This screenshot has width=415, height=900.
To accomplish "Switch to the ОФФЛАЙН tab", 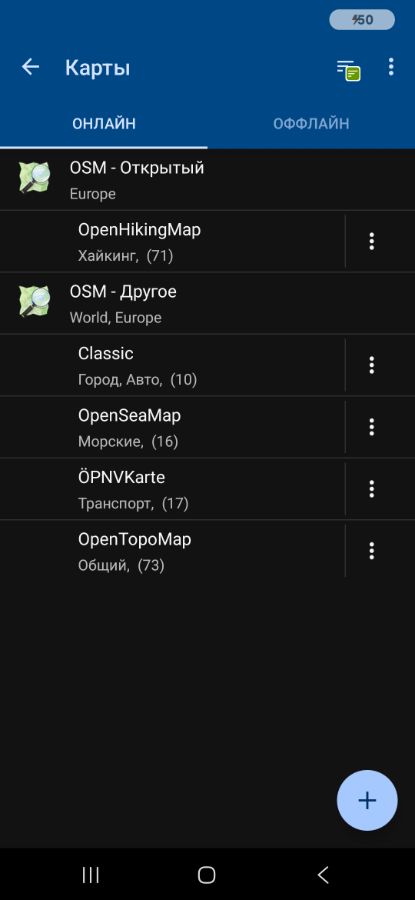I will pos(311,123).
